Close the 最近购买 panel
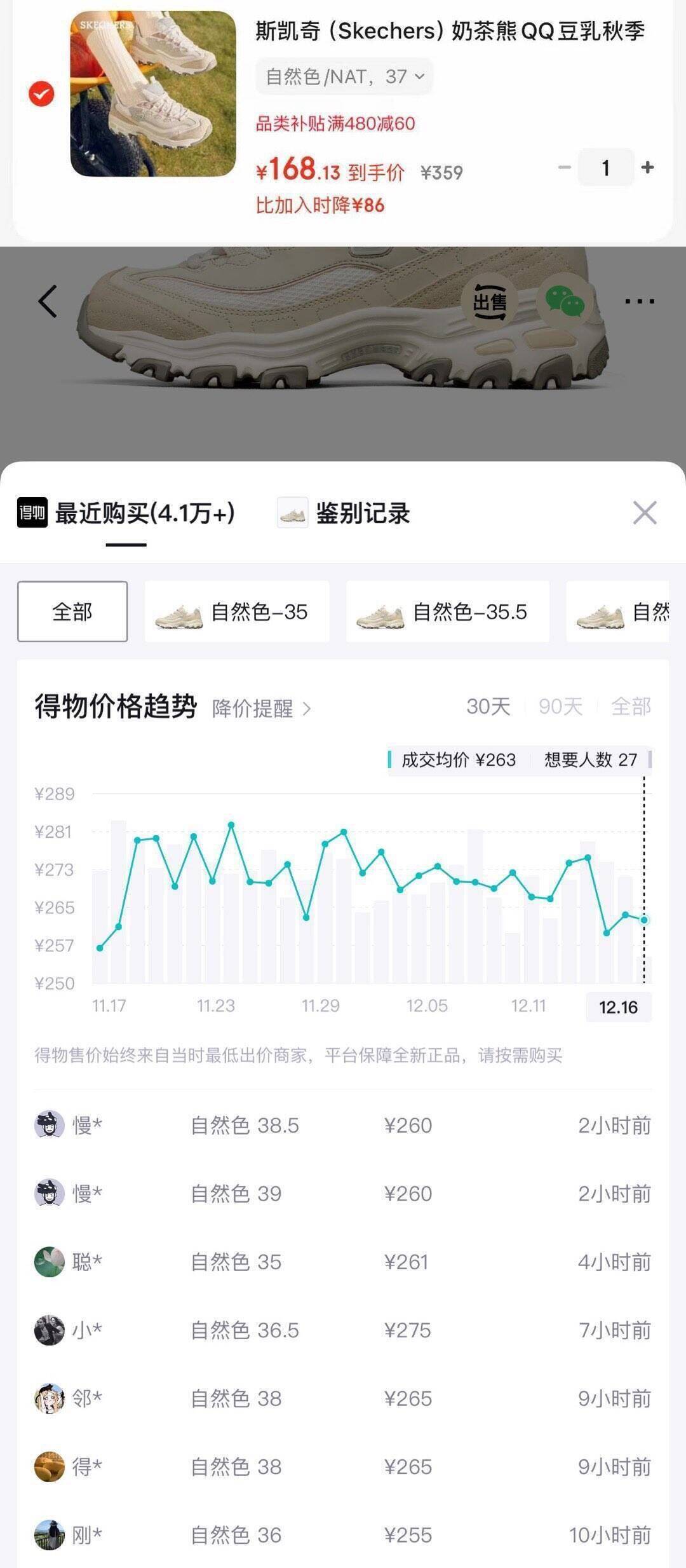The width and height of the screenshot is (686, 1568). coord(644,512)
